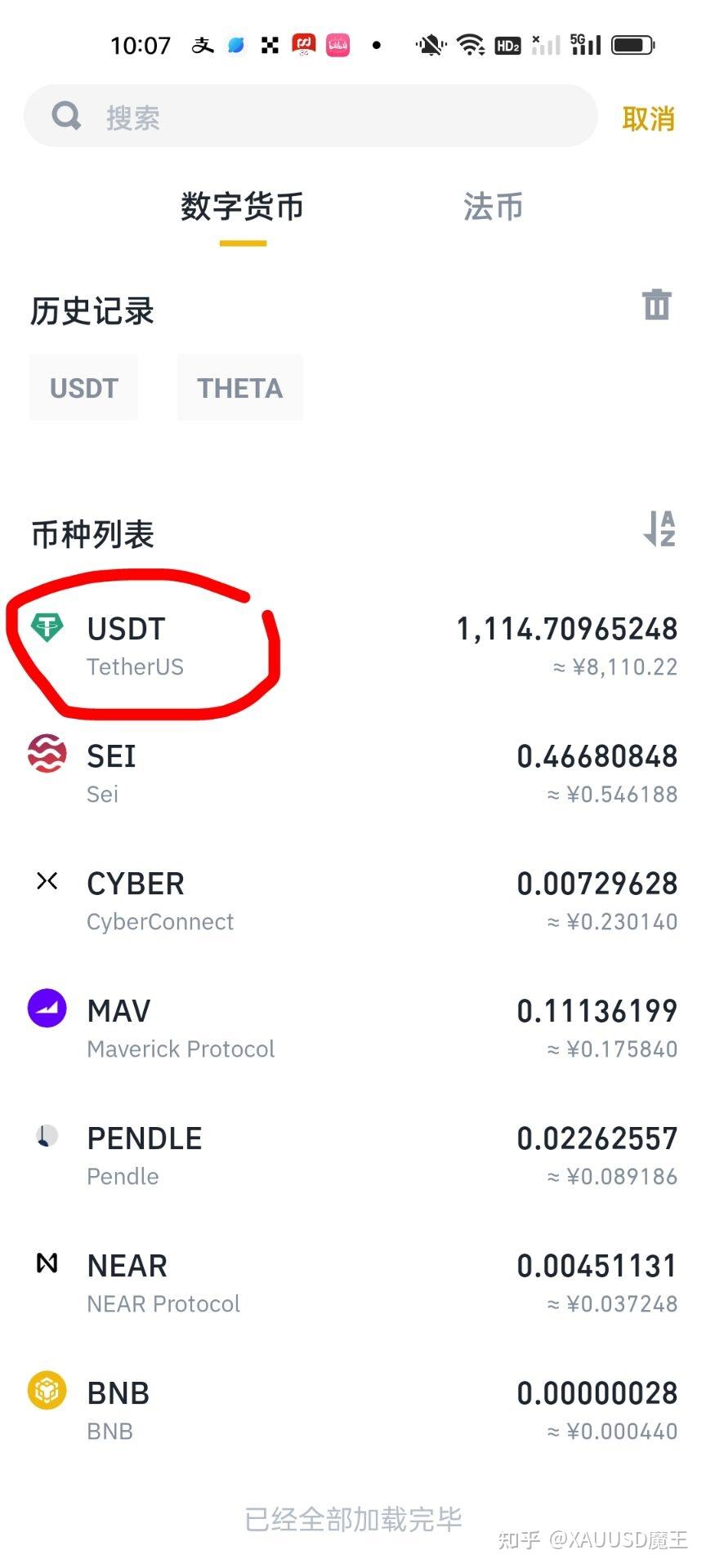
Task: Tap the notification mute icon in status bar
Action: [x=431, y=45]
